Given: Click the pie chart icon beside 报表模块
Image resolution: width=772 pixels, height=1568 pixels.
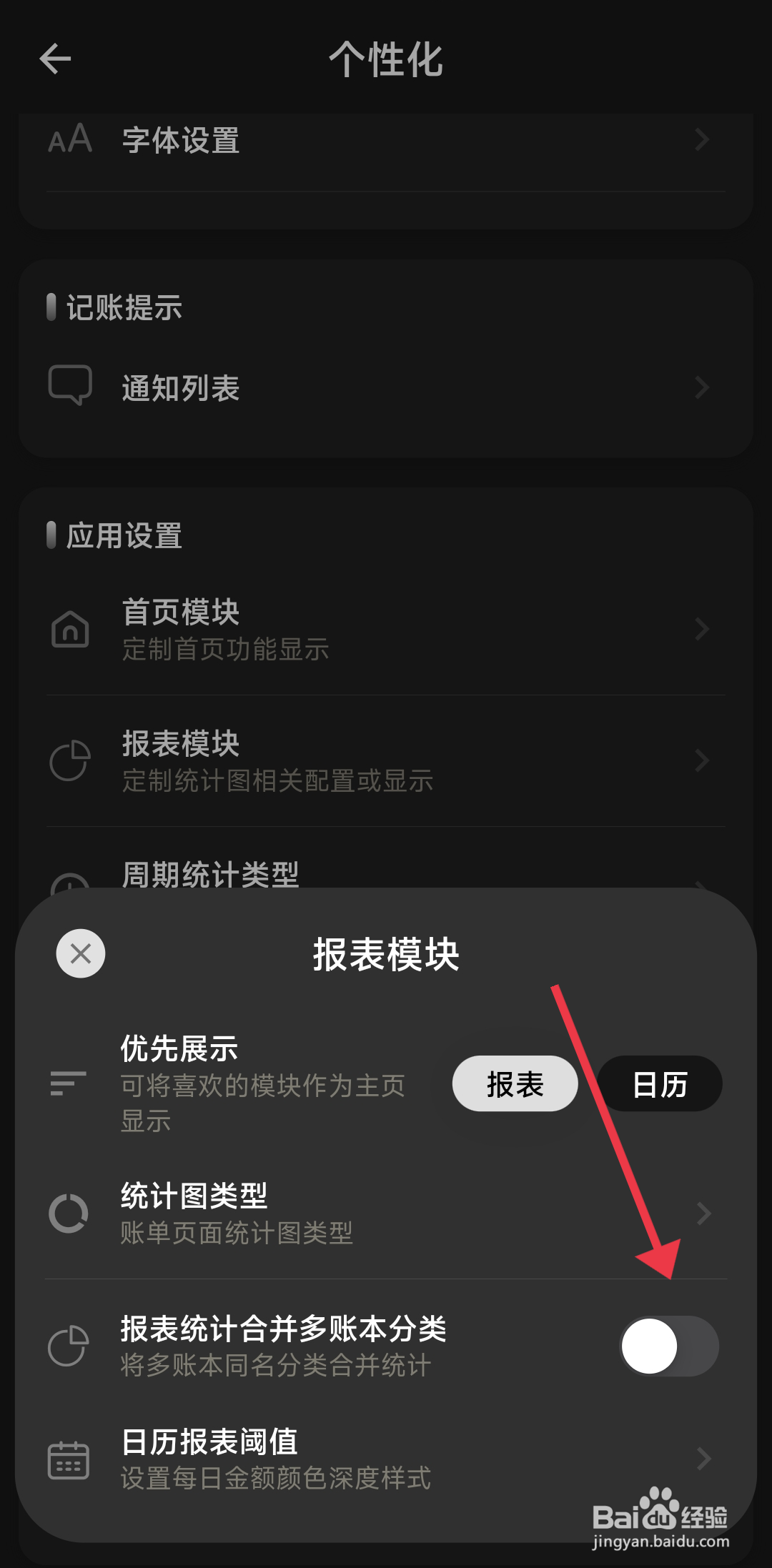Looking at the screenshot, I should [x=69, y=760].
